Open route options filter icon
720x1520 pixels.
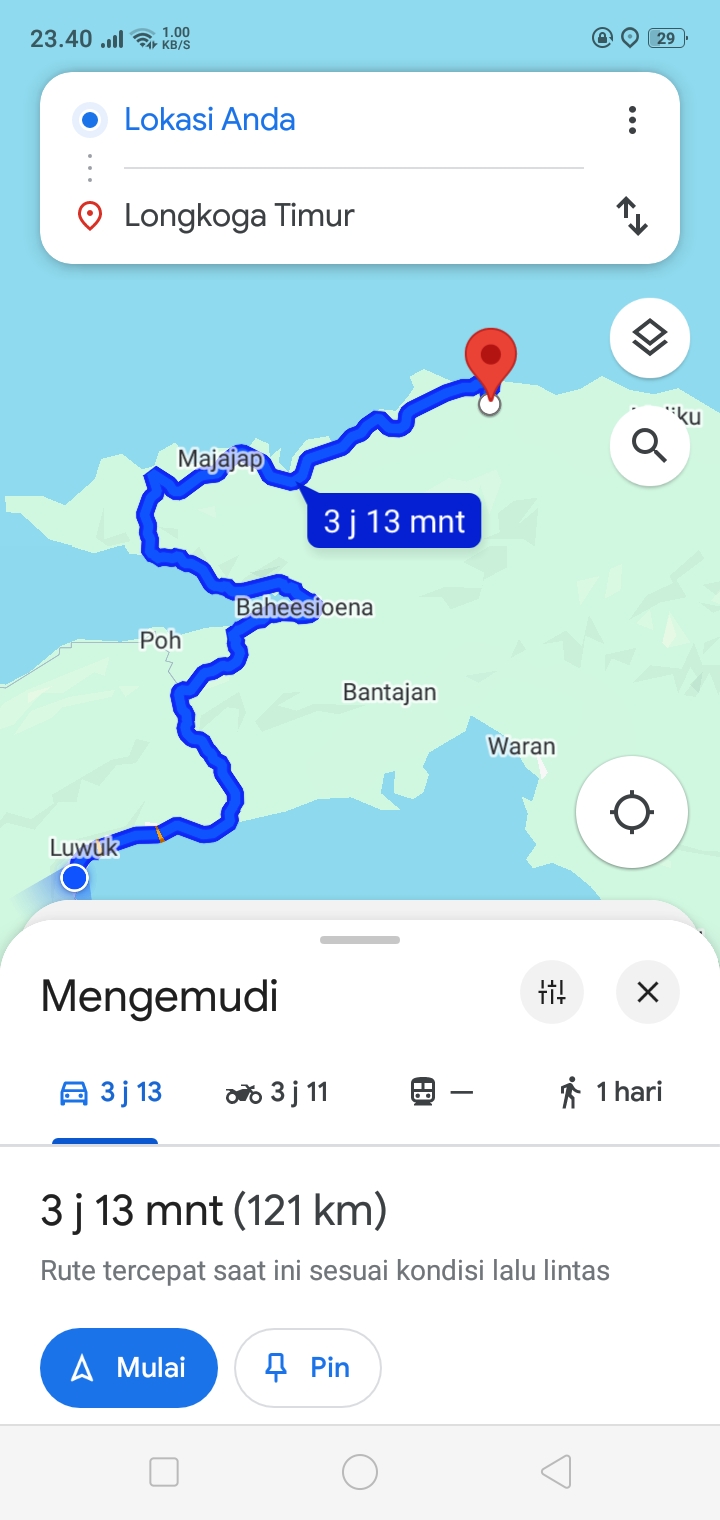(552, 992)
